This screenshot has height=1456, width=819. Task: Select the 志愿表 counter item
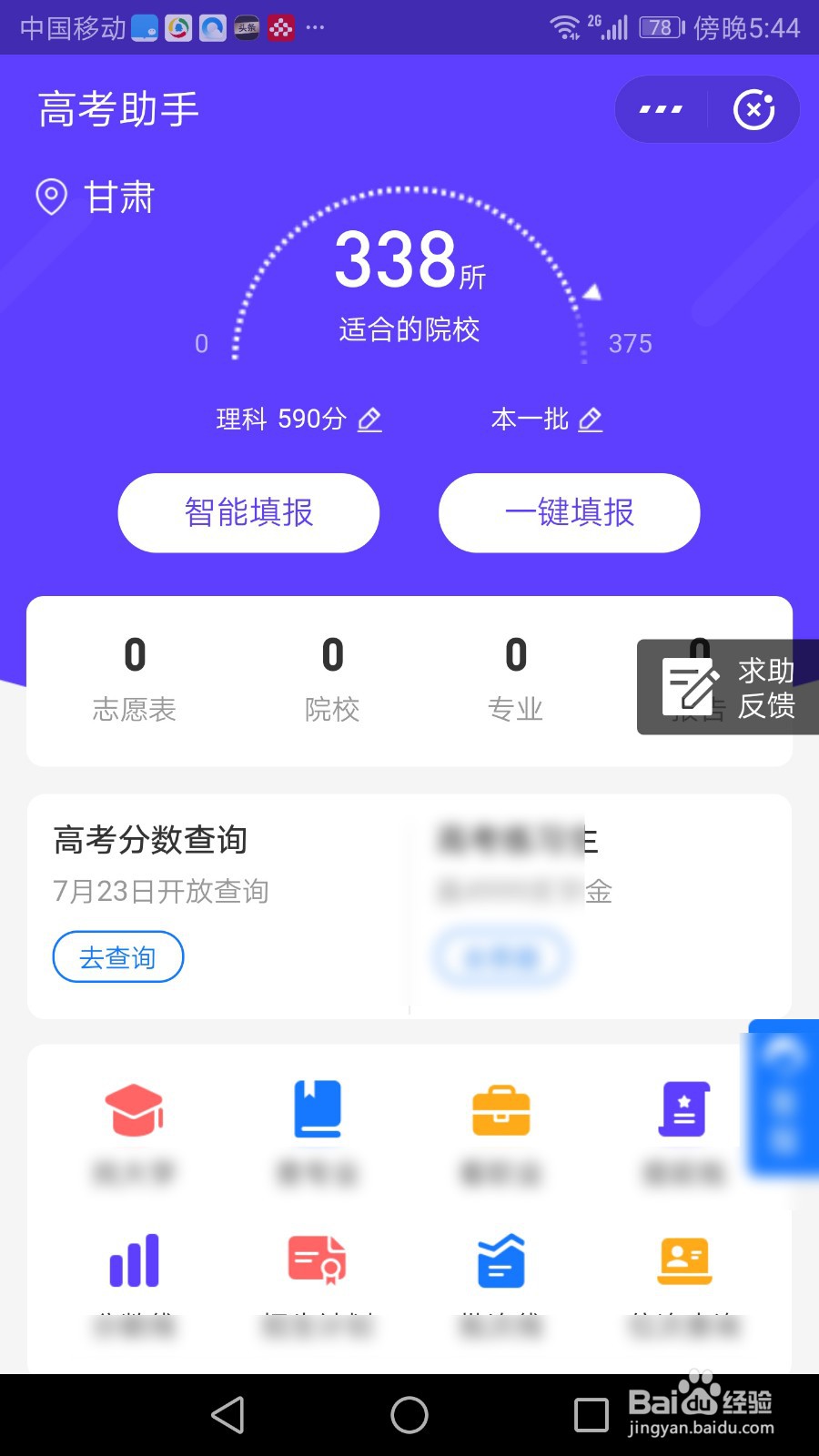tap(134, 676)
